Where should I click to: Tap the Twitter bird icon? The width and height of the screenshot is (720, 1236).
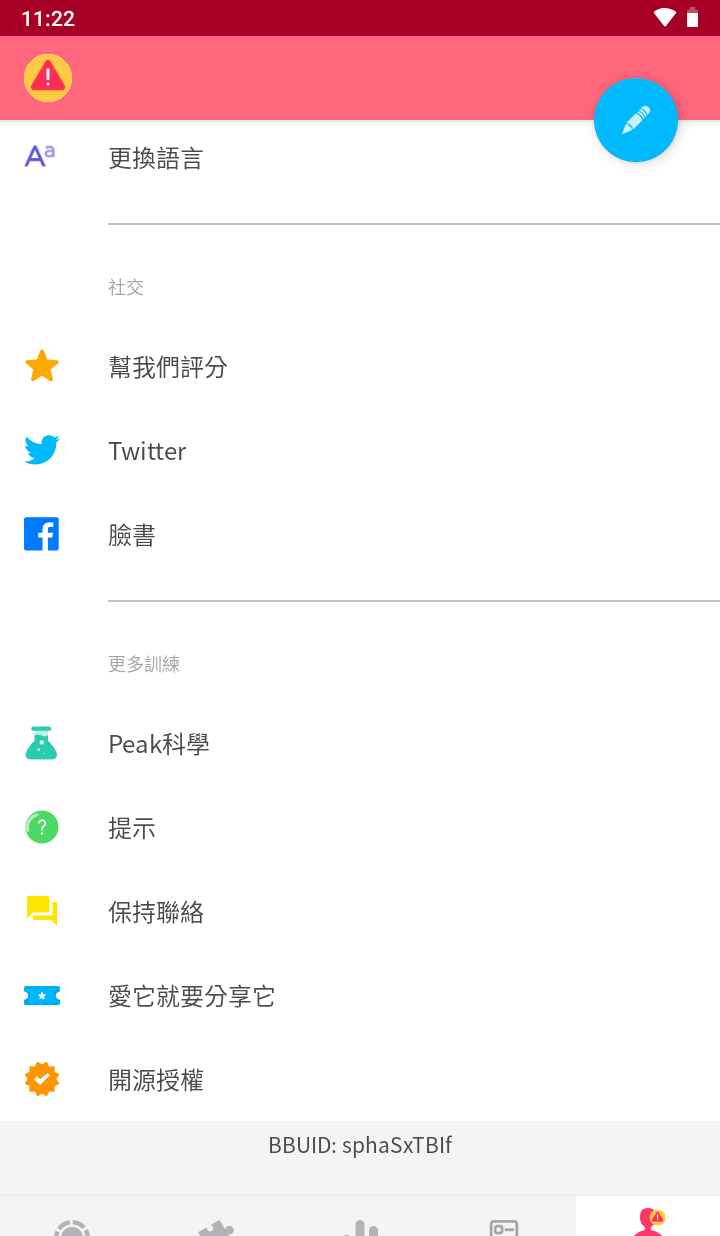[41, 450]
